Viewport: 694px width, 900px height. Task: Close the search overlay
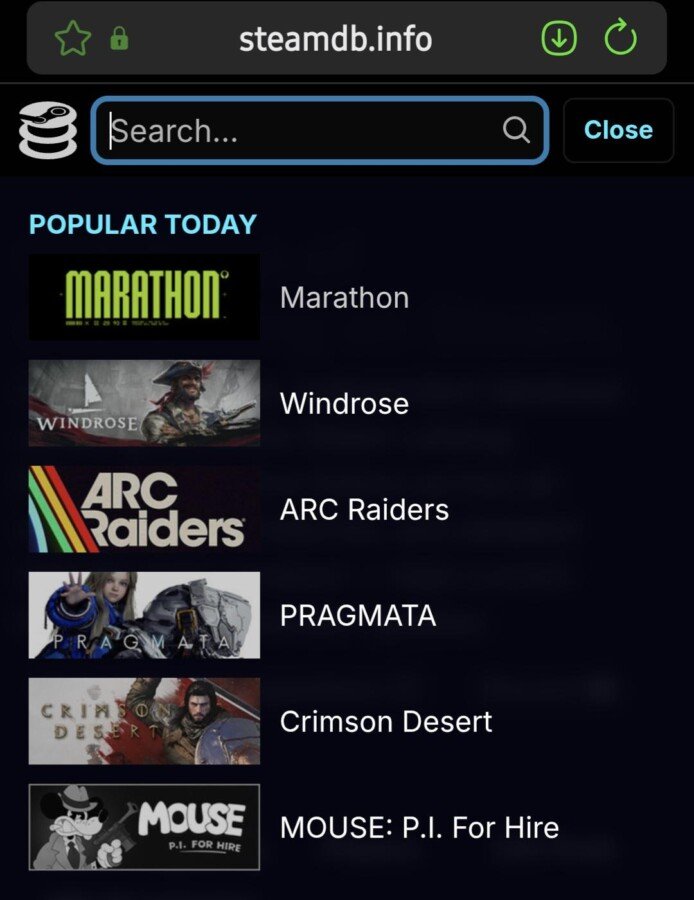(x=618, y=131)
